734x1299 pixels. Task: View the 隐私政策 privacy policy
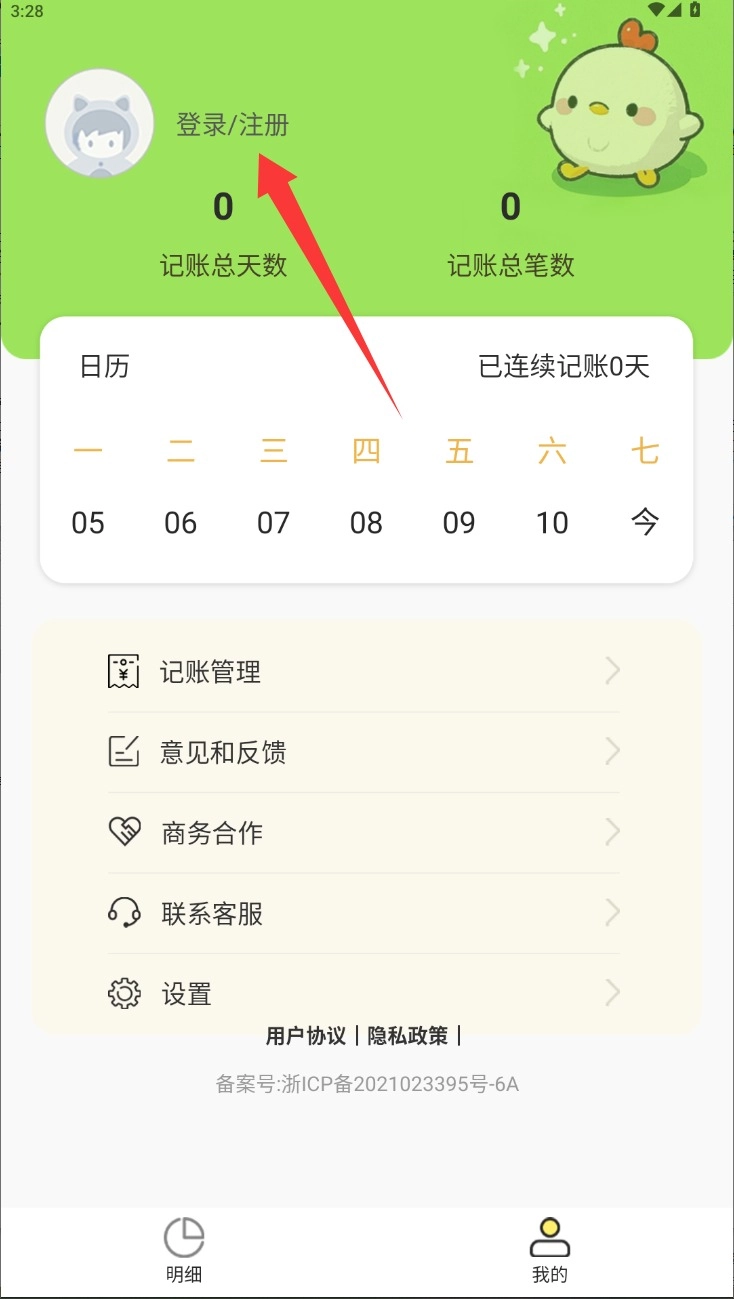pyautogui.click(x=408, y=1036)
